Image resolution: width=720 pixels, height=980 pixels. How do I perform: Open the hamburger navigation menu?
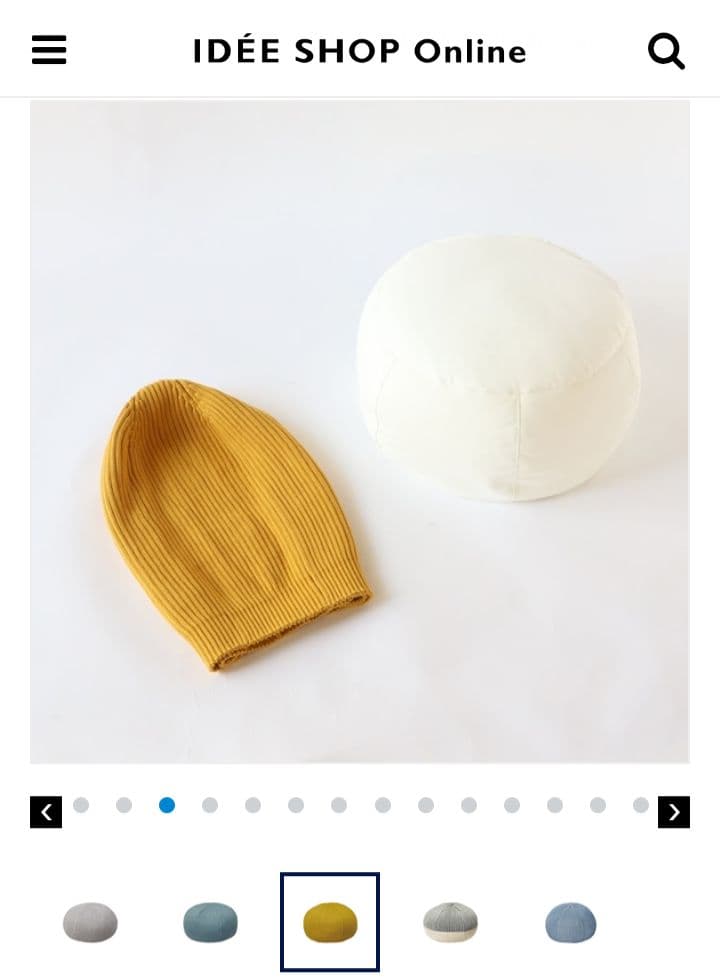pyautogui.click(x=48, y=50)
